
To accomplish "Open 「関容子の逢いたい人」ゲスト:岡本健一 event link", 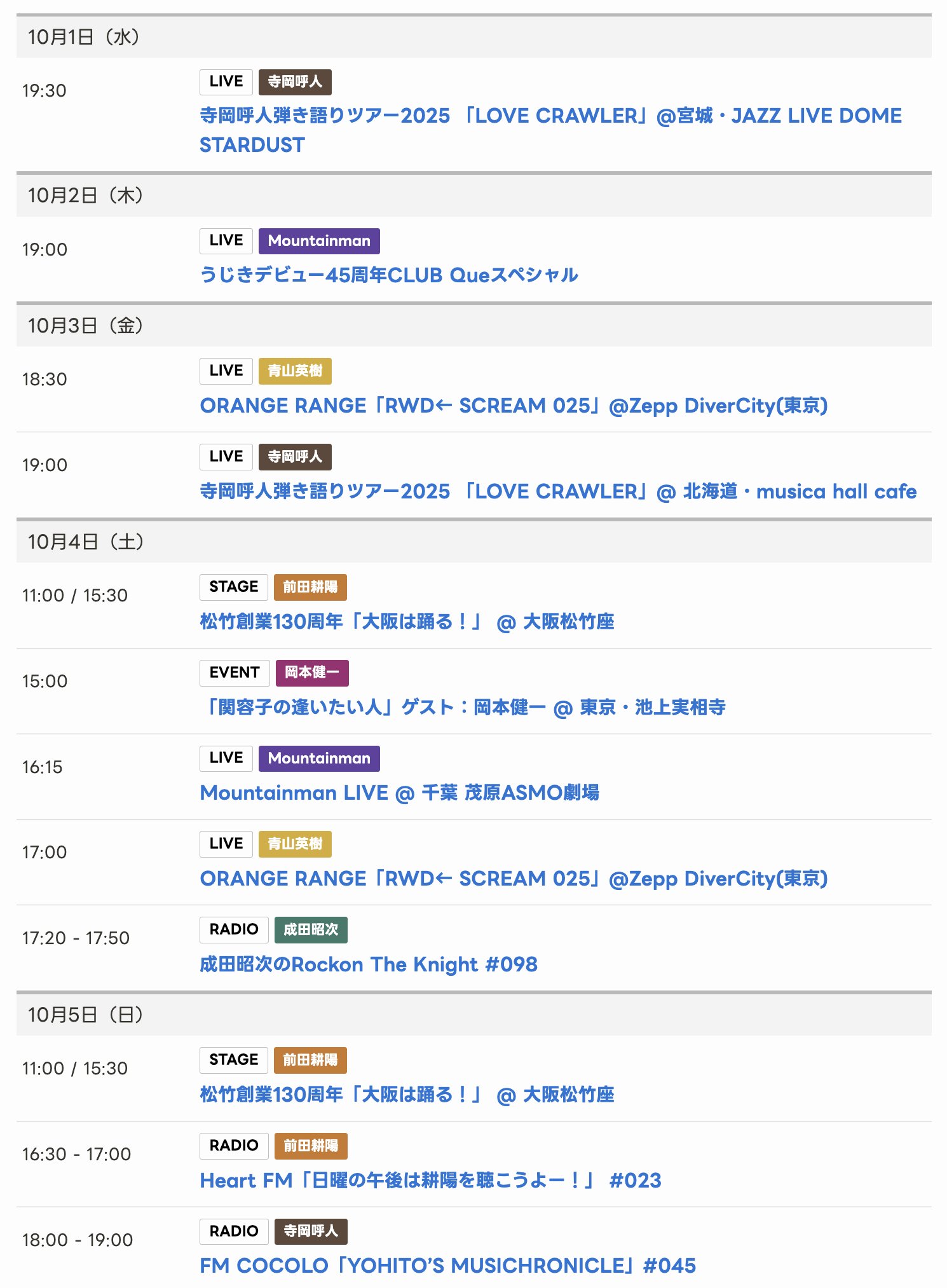I will (463, 707).
